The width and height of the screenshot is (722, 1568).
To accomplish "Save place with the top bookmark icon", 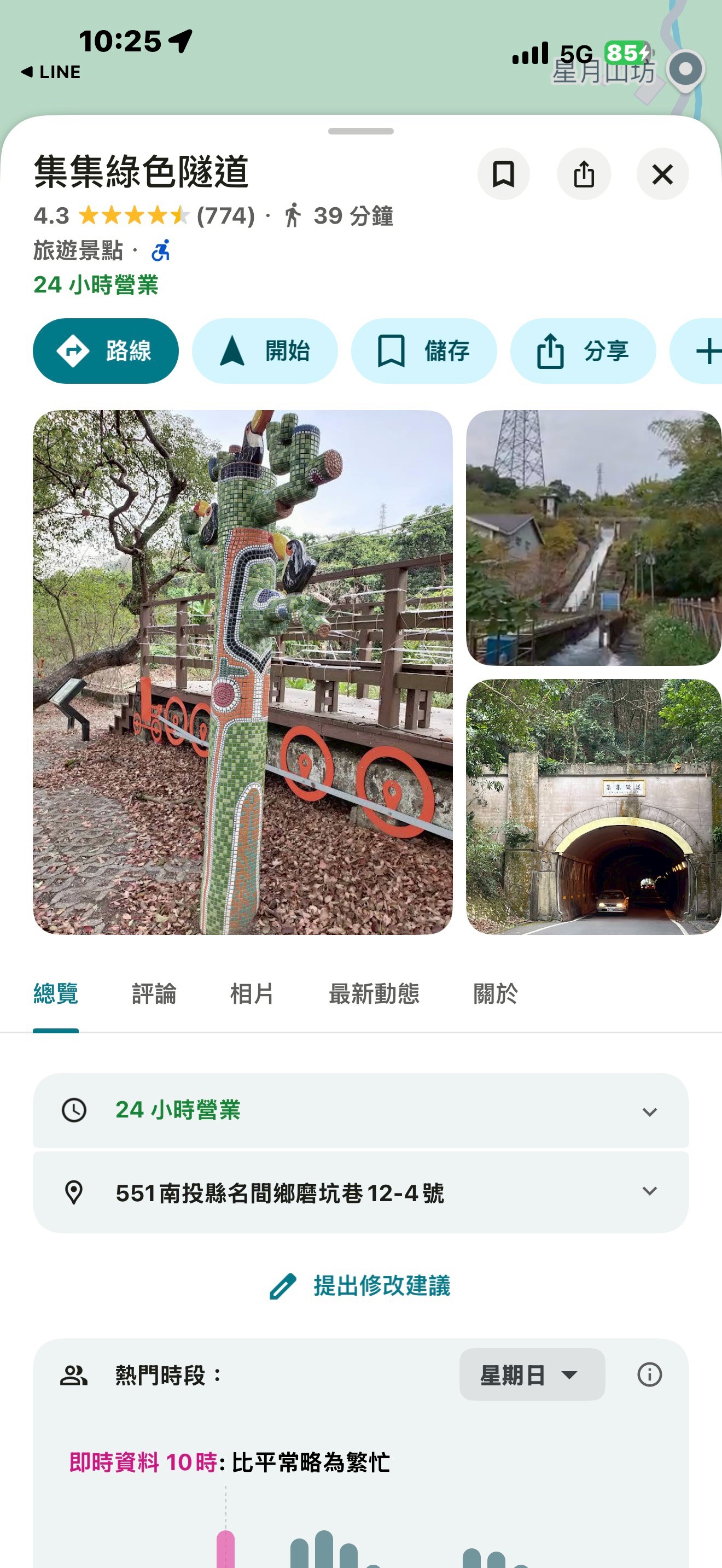I will [x=503, y=175].
